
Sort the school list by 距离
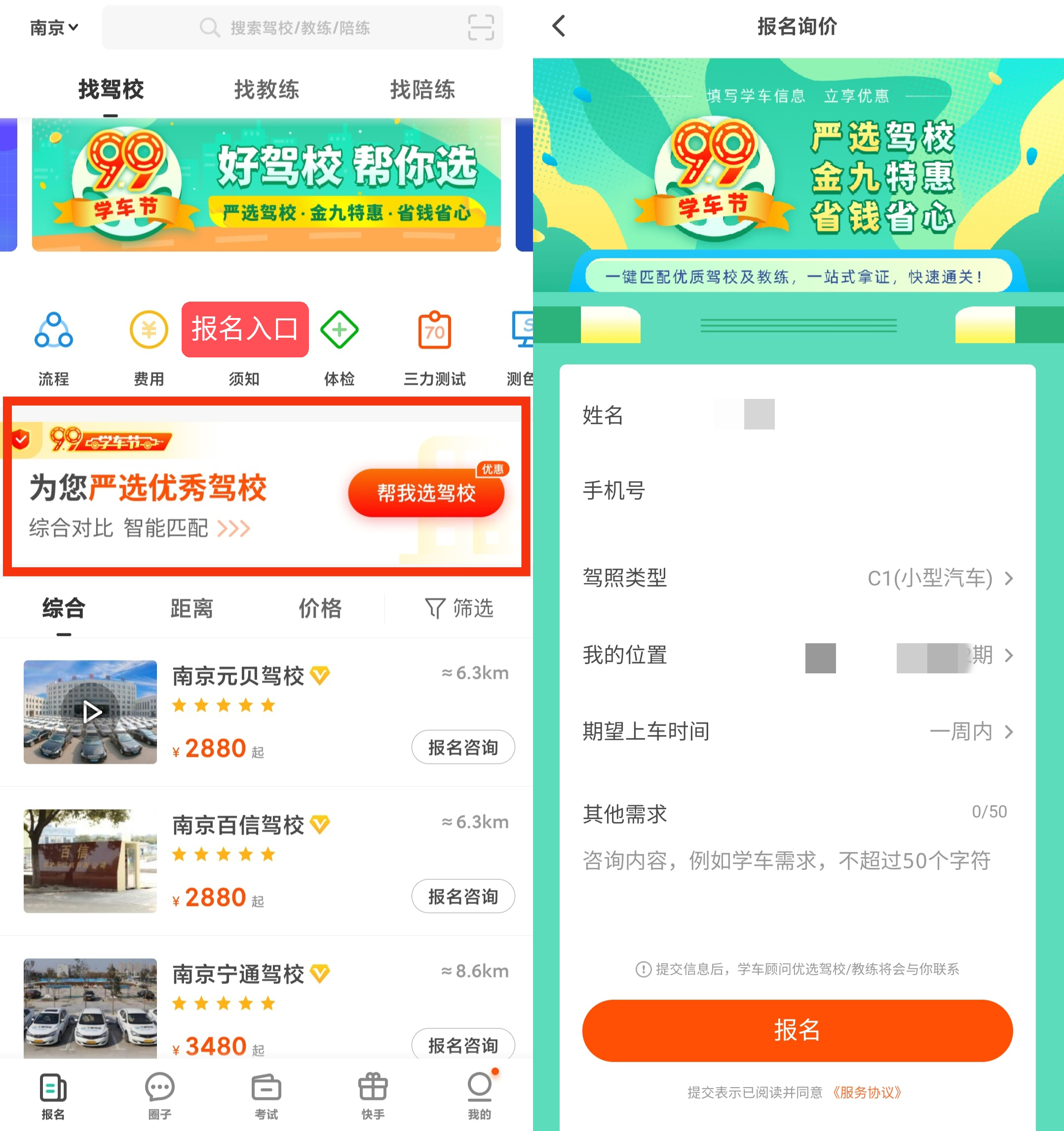tap(191, 608)
